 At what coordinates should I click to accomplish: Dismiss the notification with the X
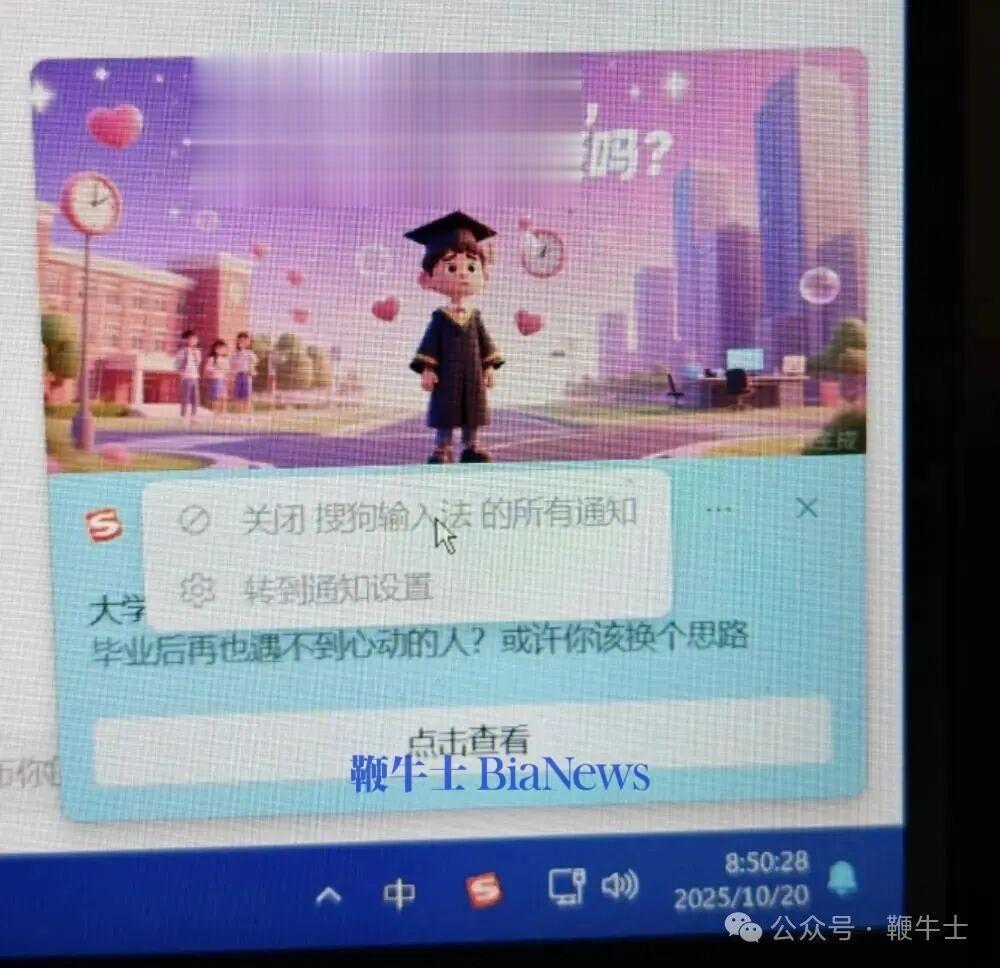click(807, 508)
